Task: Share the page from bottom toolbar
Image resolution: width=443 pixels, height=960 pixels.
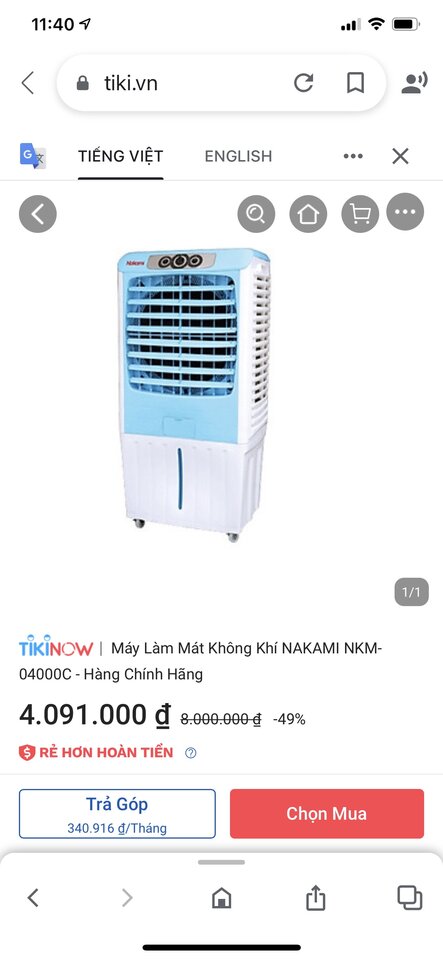Action: tap(316, 898)
